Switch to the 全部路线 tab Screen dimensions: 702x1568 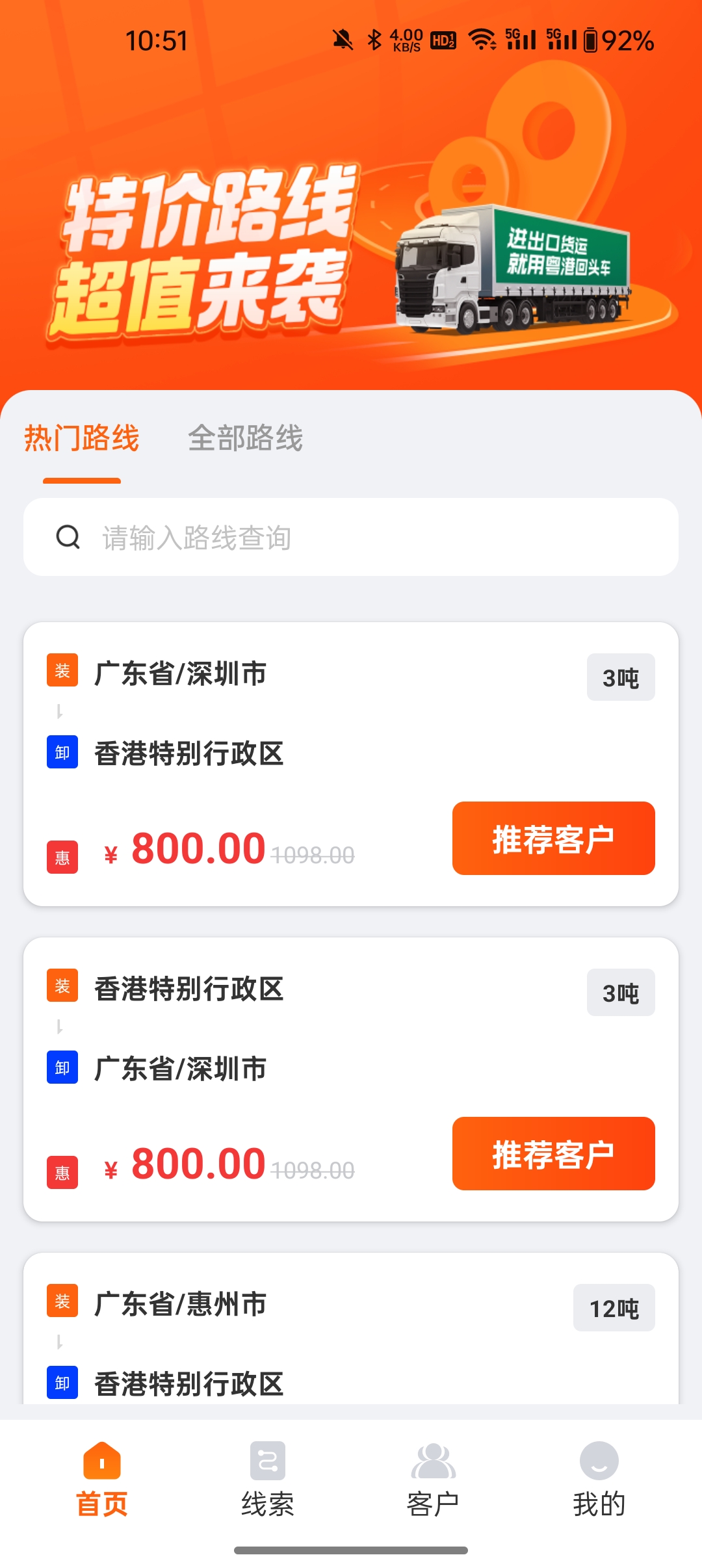point(247,438)
